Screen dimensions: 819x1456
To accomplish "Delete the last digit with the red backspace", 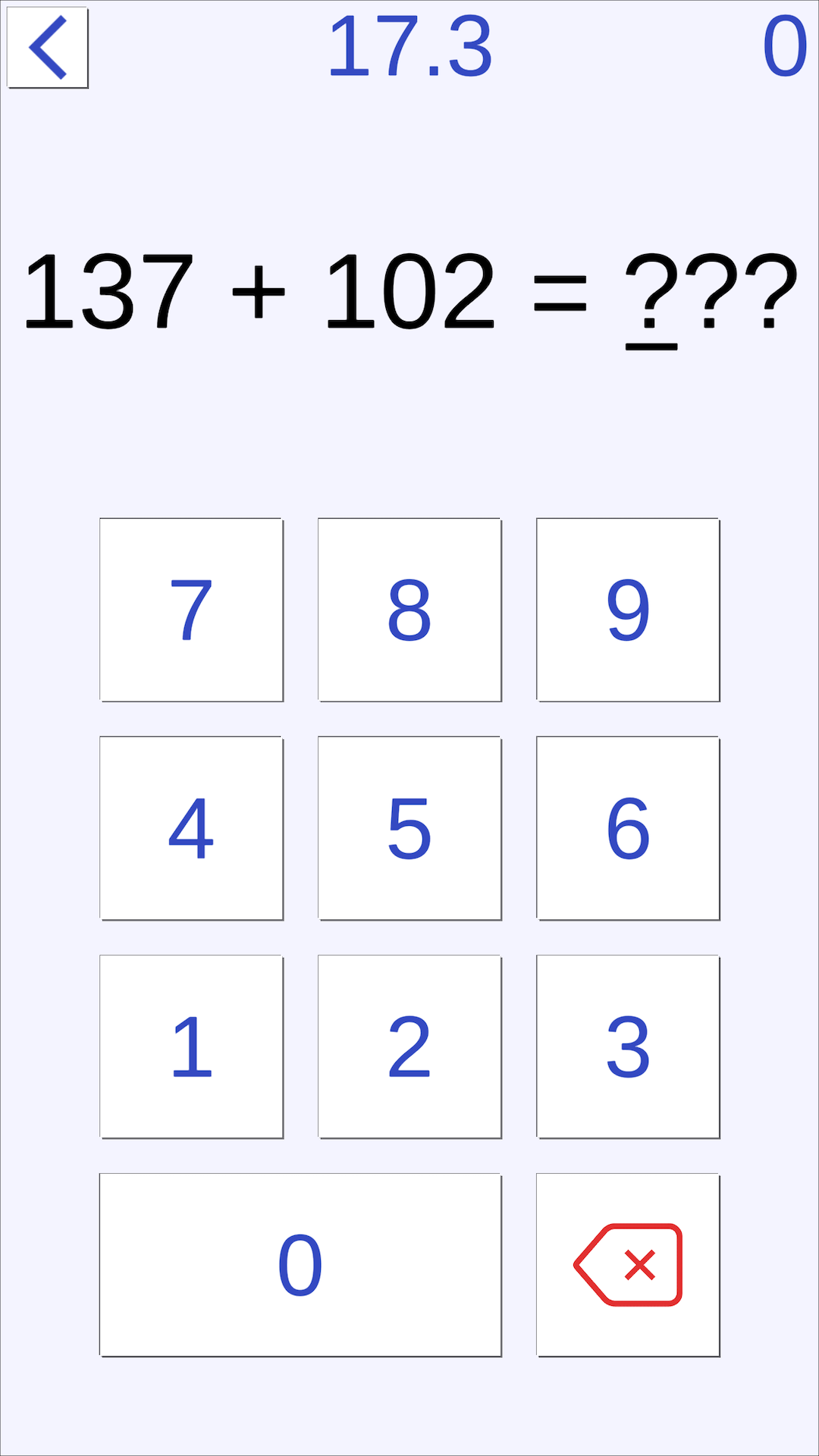I will click(629, 1266).
